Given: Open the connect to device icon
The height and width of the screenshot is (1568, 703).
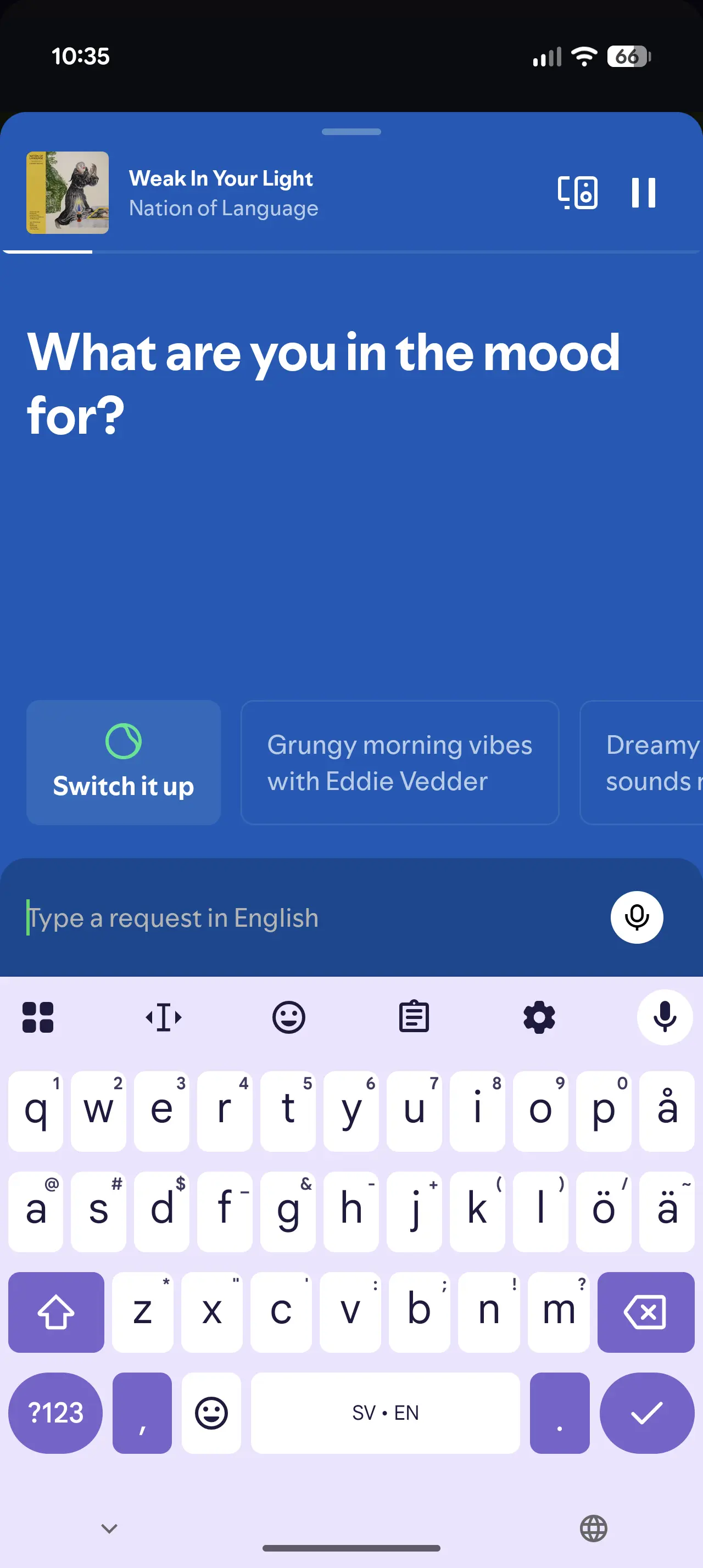Looking at the screenshot, I should 577,193.
